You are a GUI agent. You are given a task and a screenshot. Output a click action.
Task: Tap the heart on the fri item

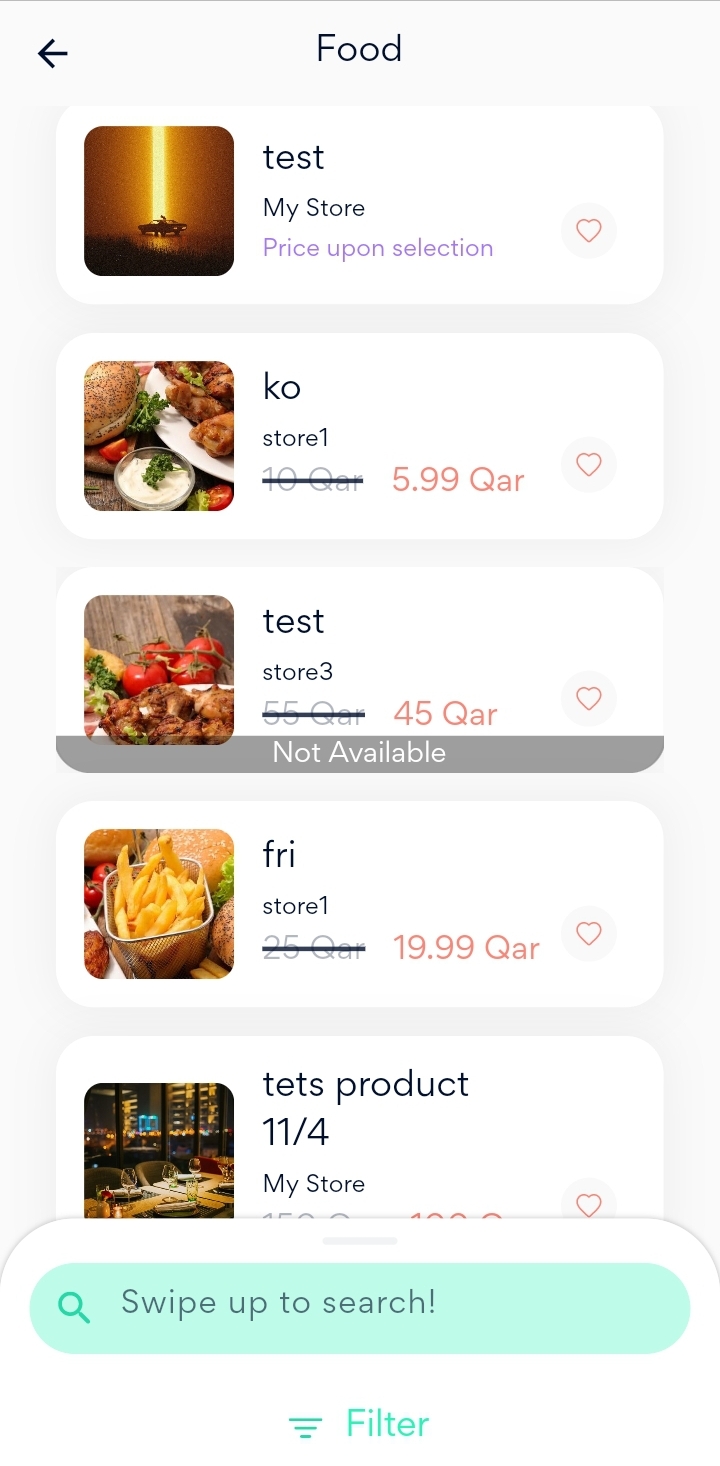[588, 933]
